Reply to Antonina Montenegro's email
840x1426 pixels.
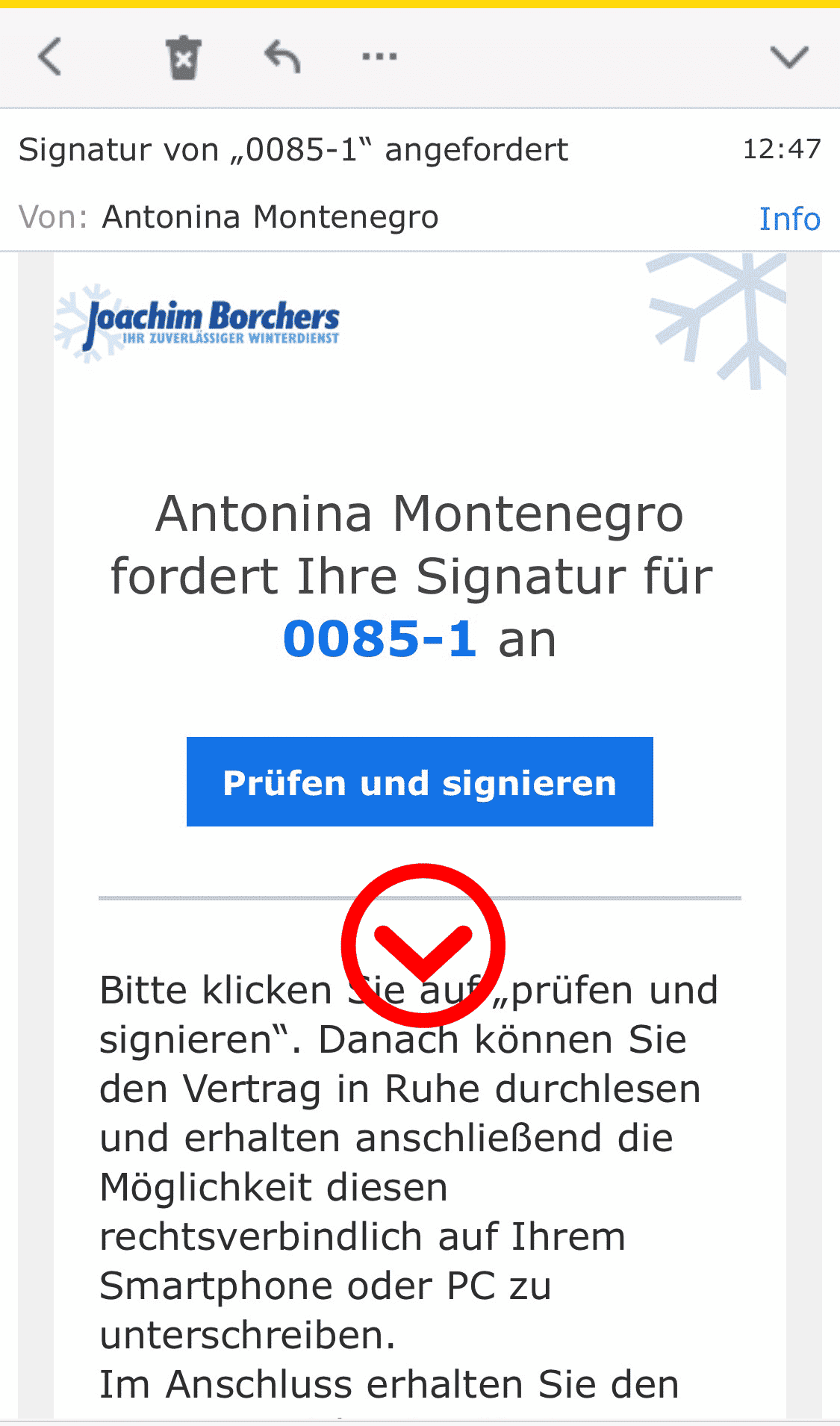tap(282, 57)
